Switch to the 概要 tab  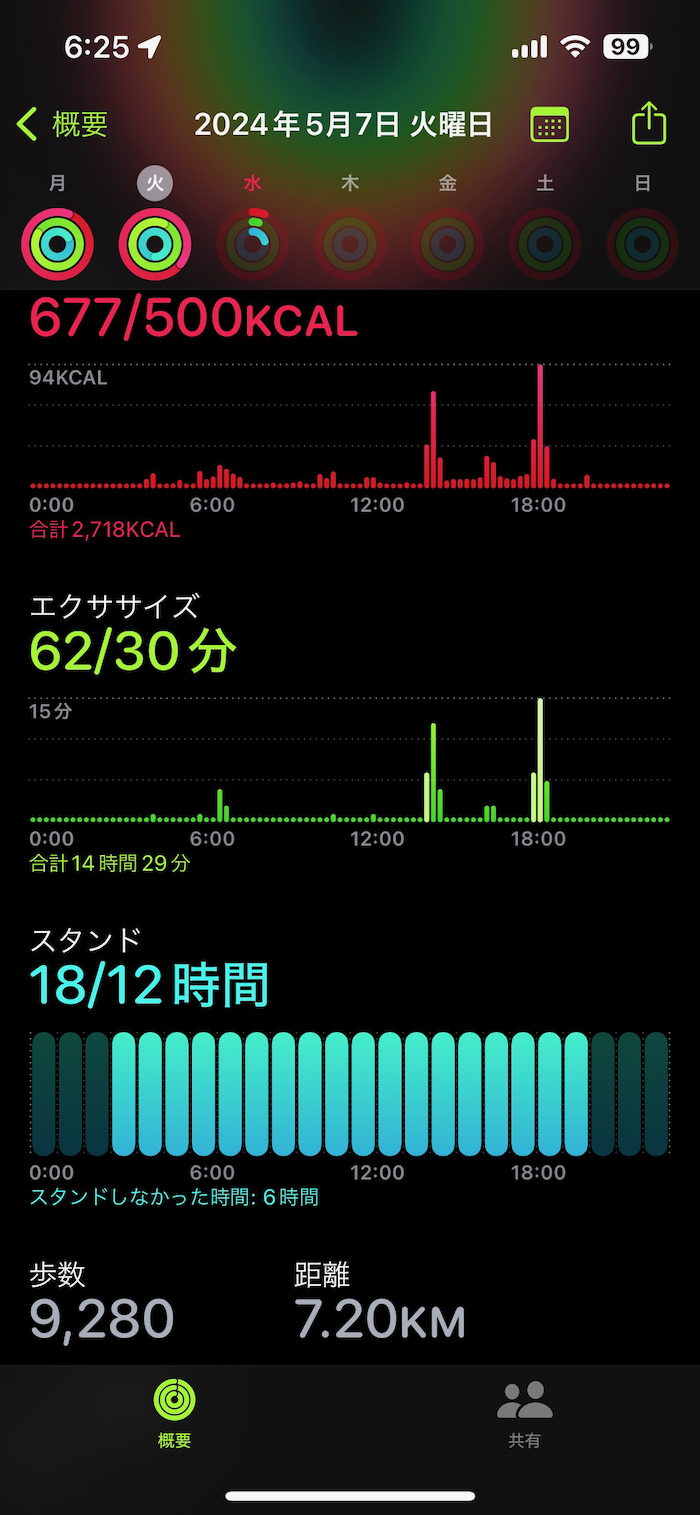click(x=174, y=1413)
